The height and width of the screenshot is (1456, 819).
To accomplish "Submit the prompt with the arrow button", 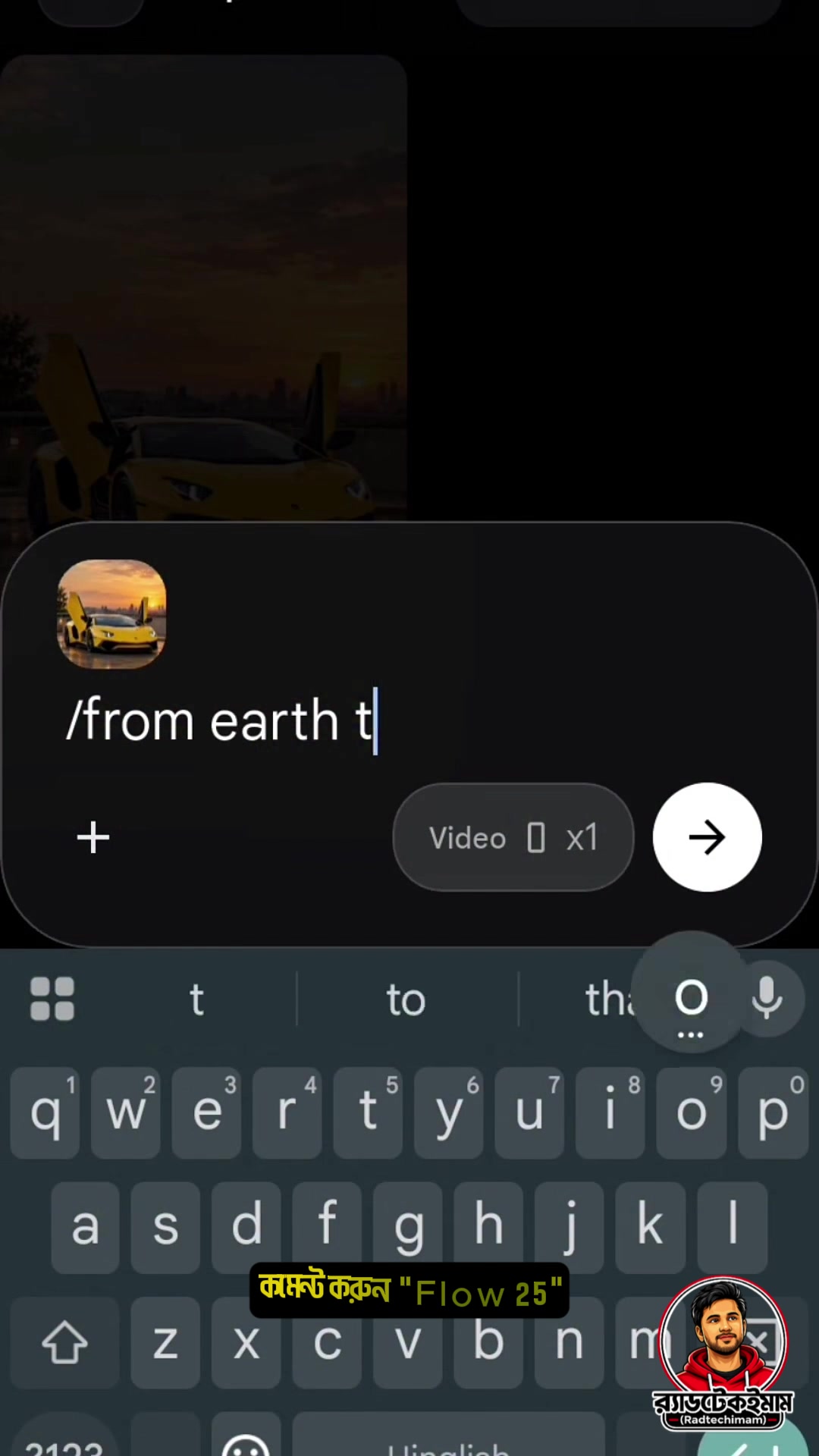I will [x=707, y=837].
